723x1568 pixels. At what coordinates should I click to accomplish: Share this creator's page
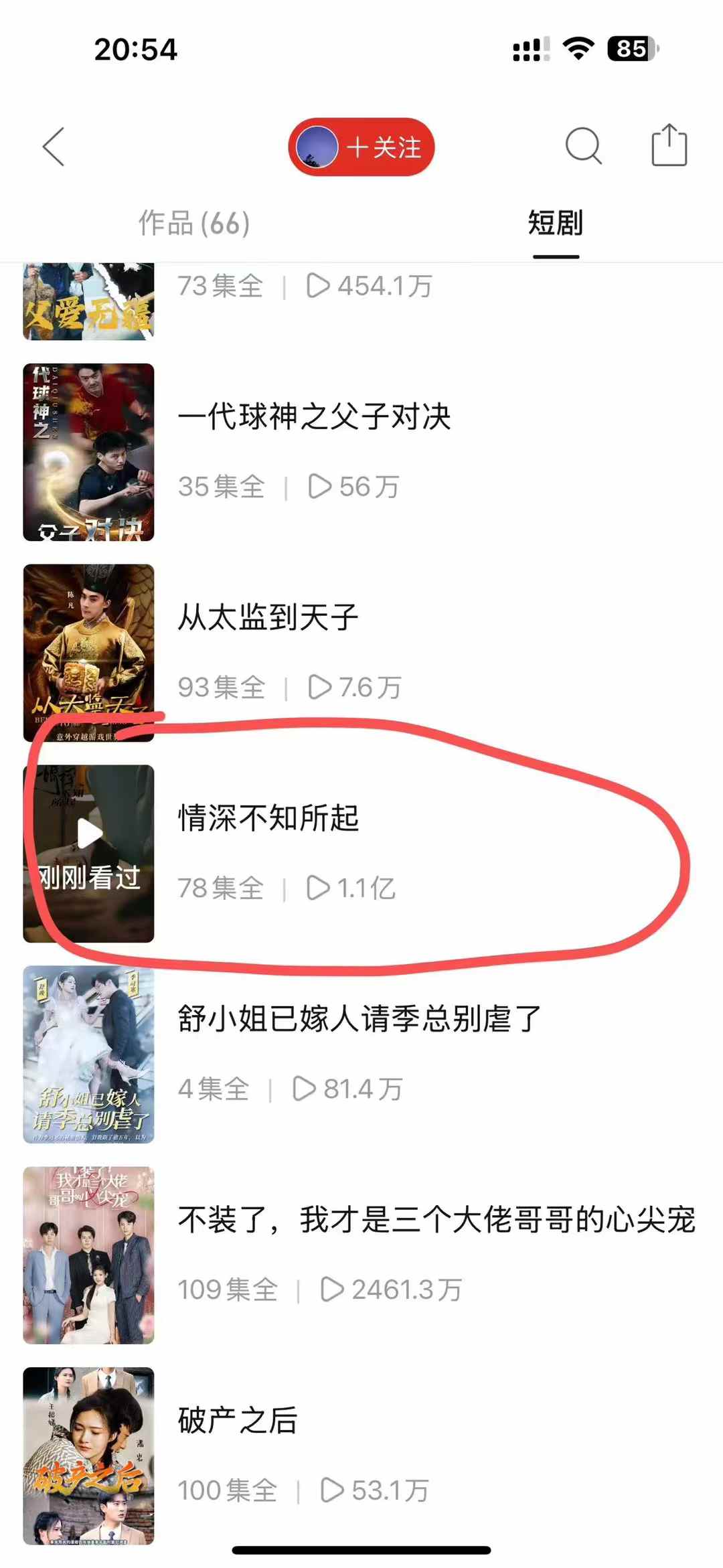click(x=669, y=146)
